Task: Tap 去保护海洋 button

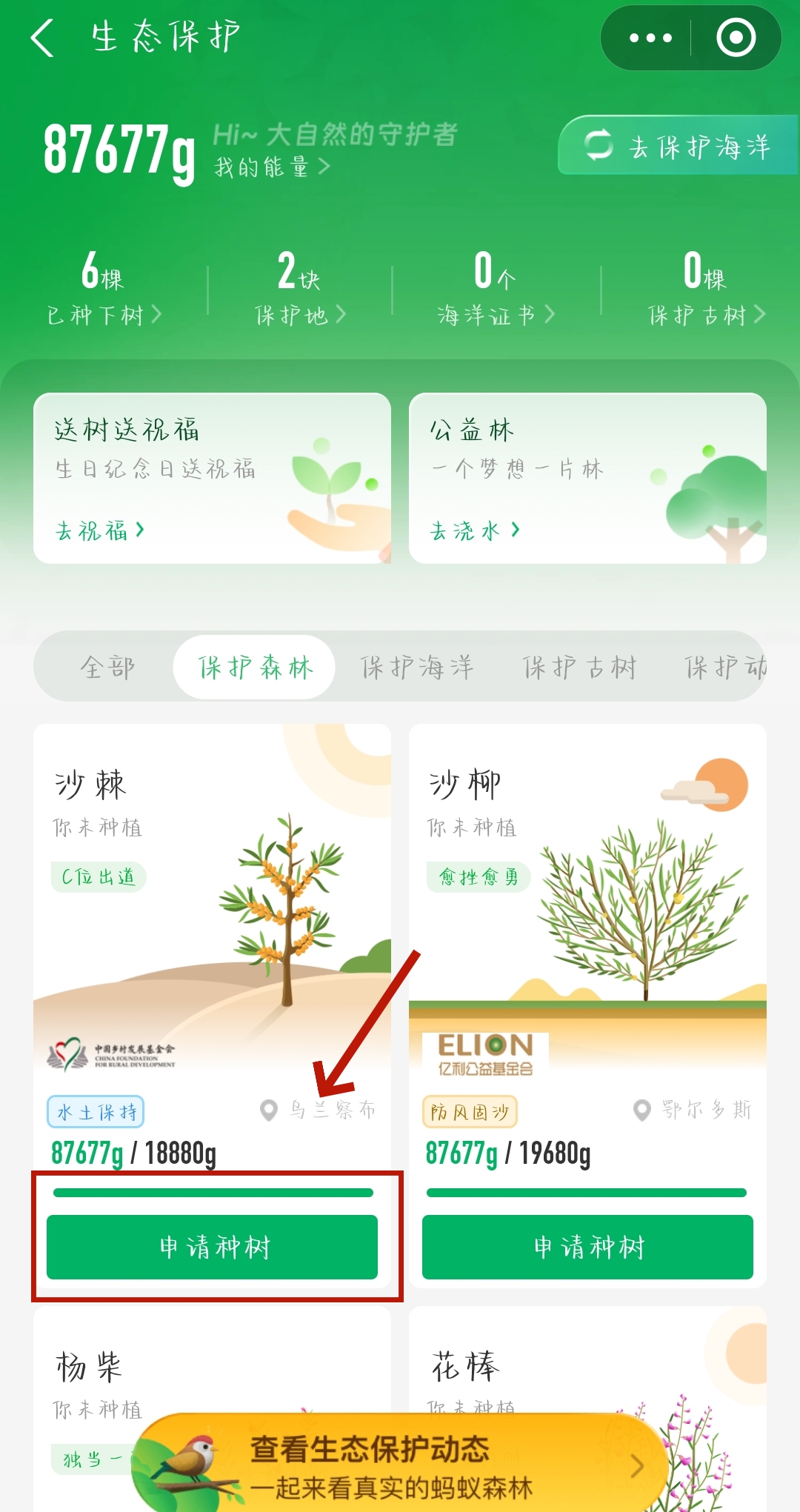Action: click(678, 146)
